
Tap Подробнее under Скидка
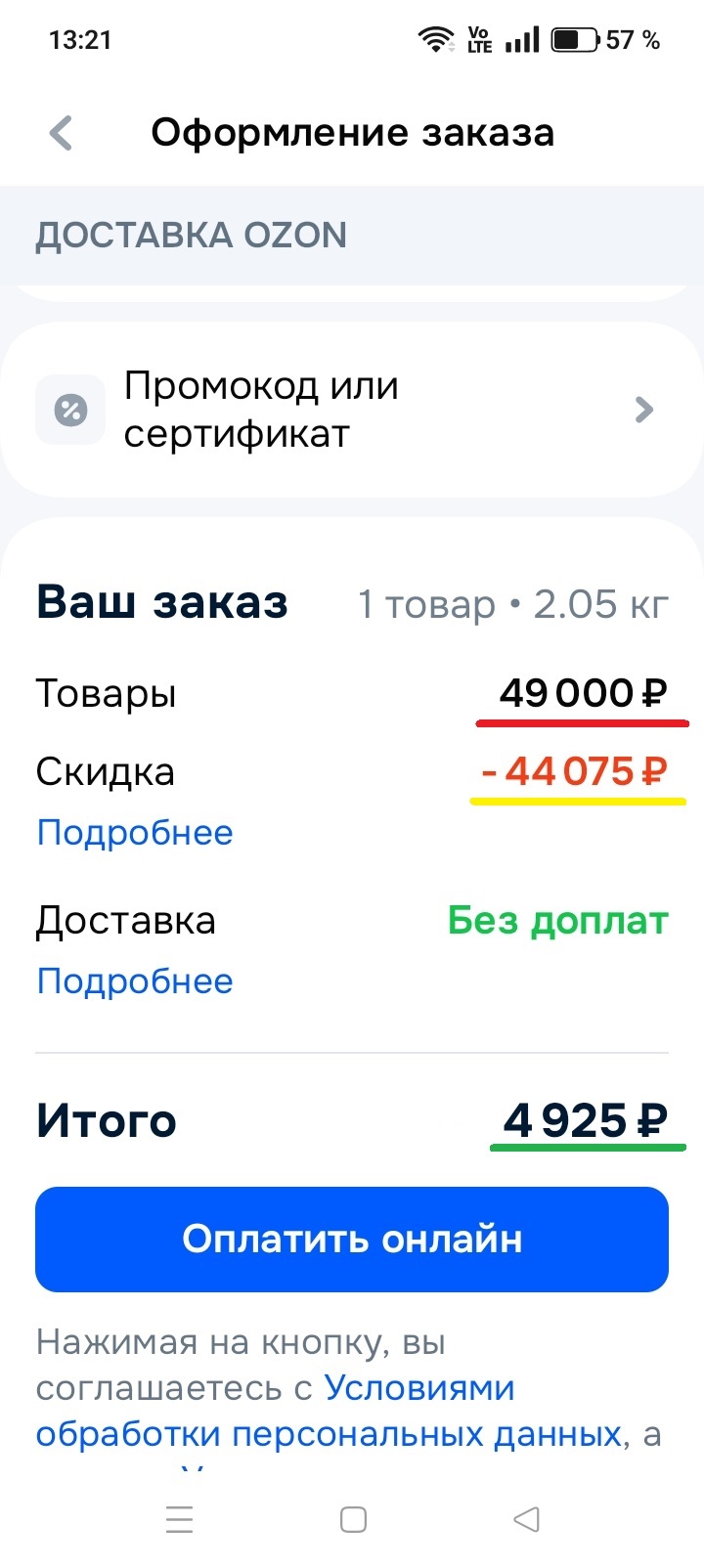pyautogui.click(x=135, y=833)
